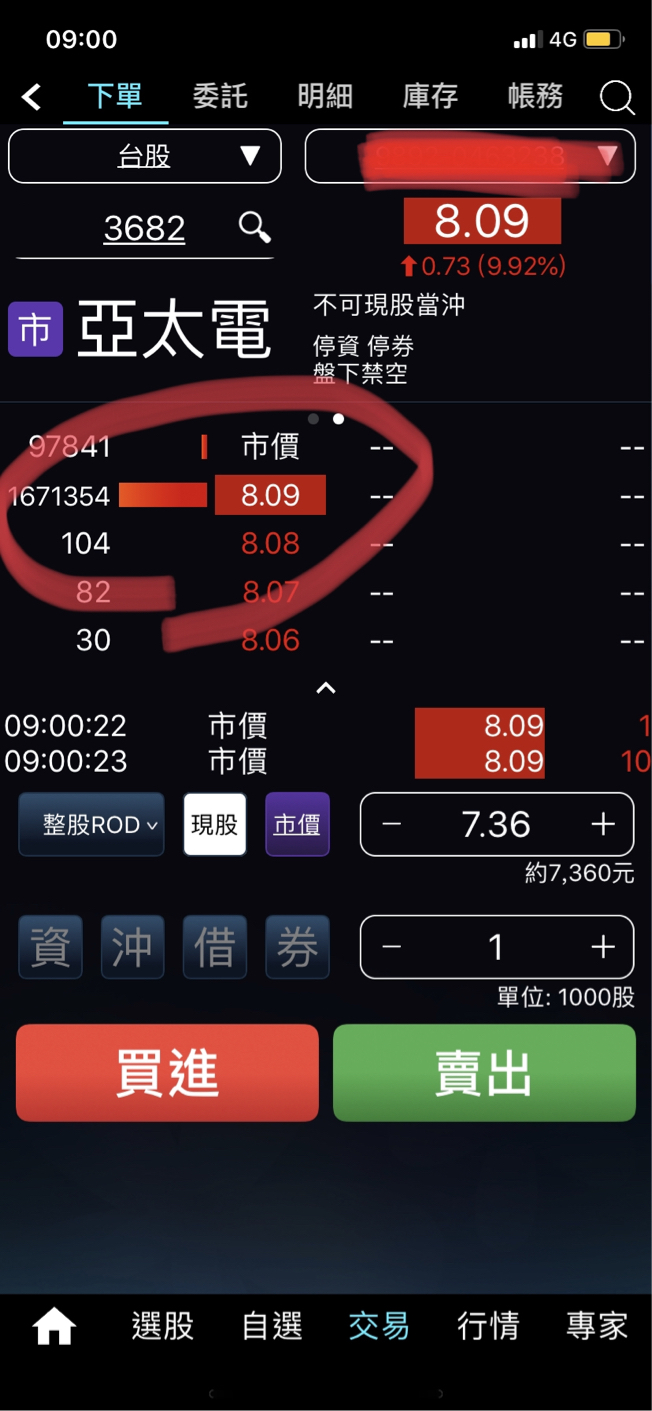This screenshot has height=1411, width=652.
Task: Switch to the 委託 tab
Action: point(220,96)
